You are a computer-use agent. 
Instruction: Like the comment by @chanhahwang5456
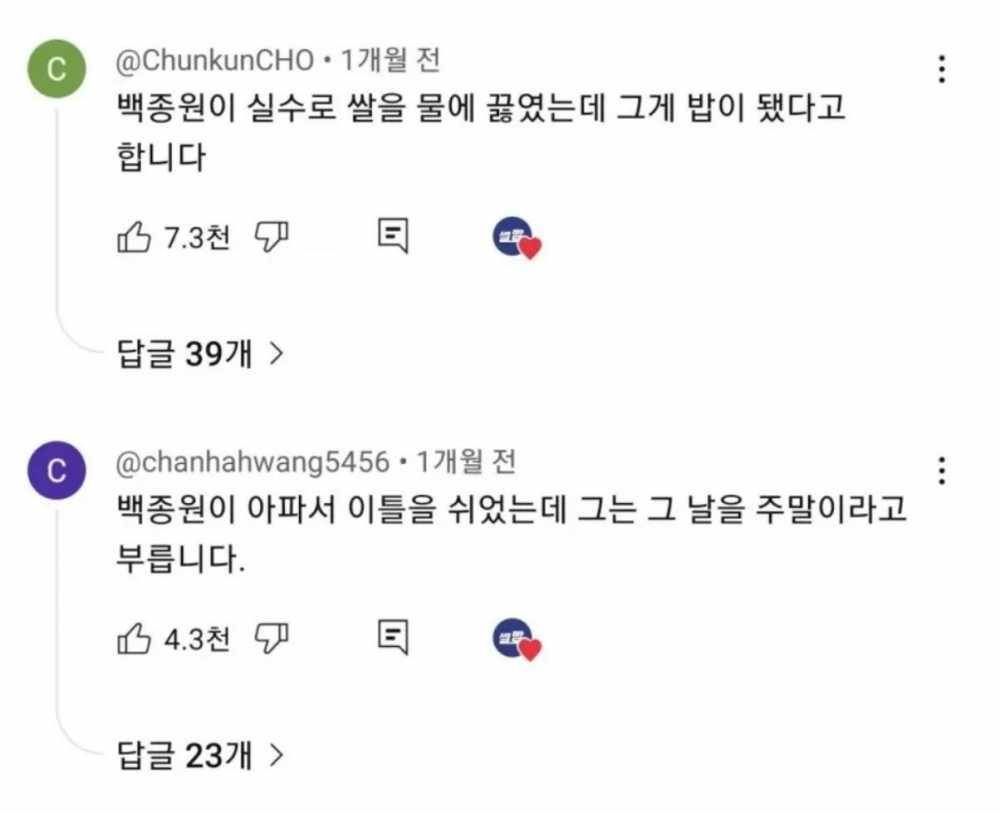[134, 637]
